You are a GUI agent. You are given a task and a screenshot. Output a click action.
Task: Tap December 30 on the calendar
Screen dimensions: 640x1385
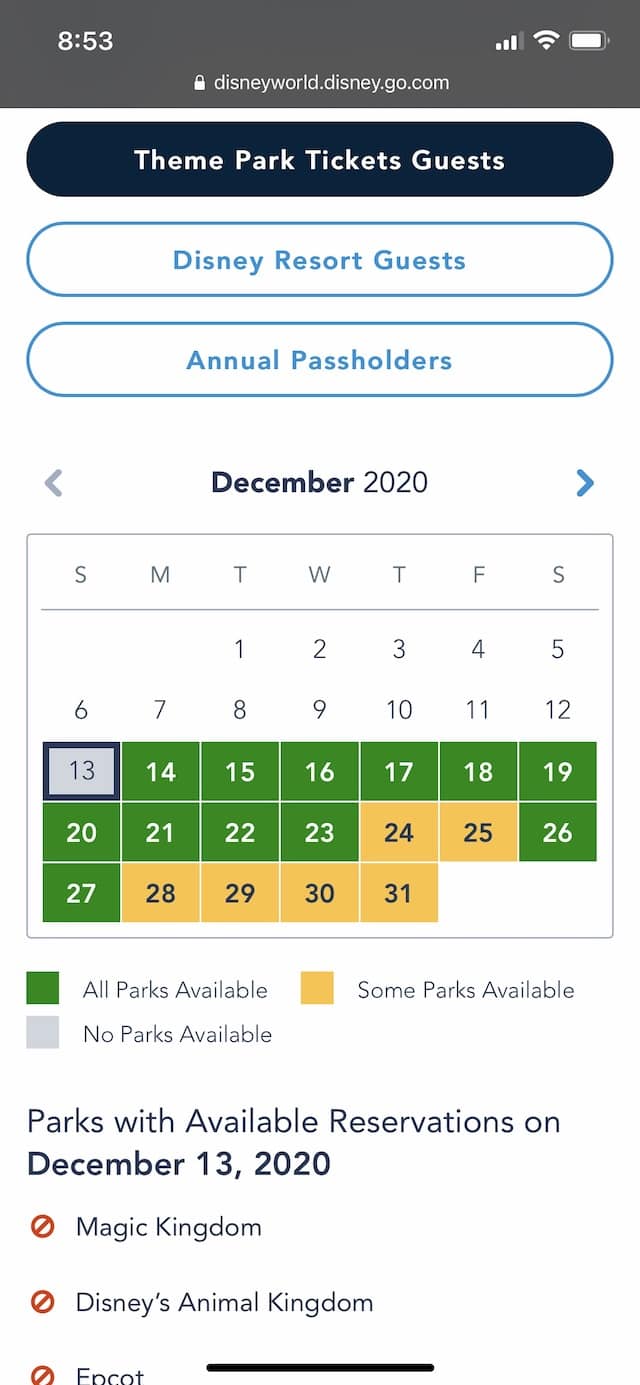click(319, 892)
